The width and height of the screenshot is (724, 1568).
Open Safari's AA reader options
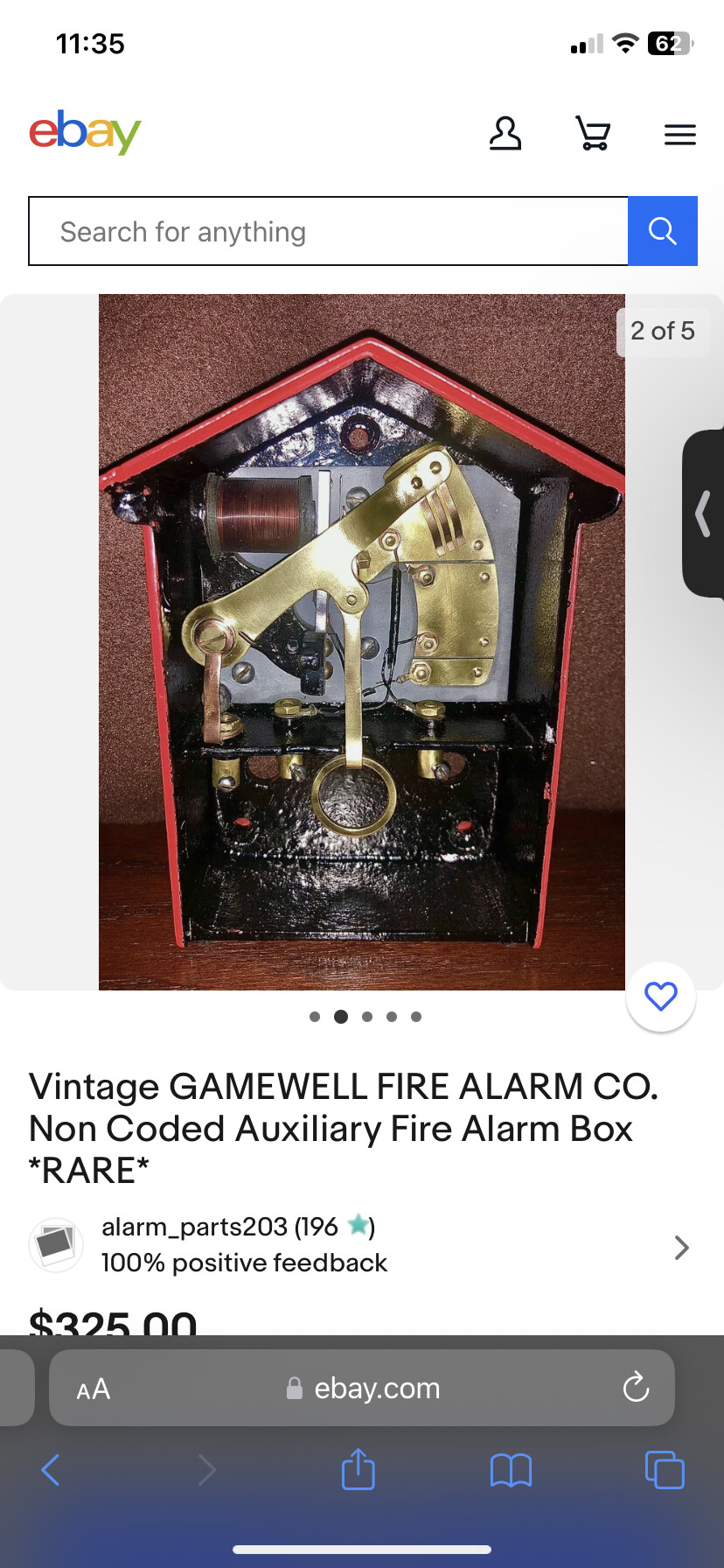93,1389
